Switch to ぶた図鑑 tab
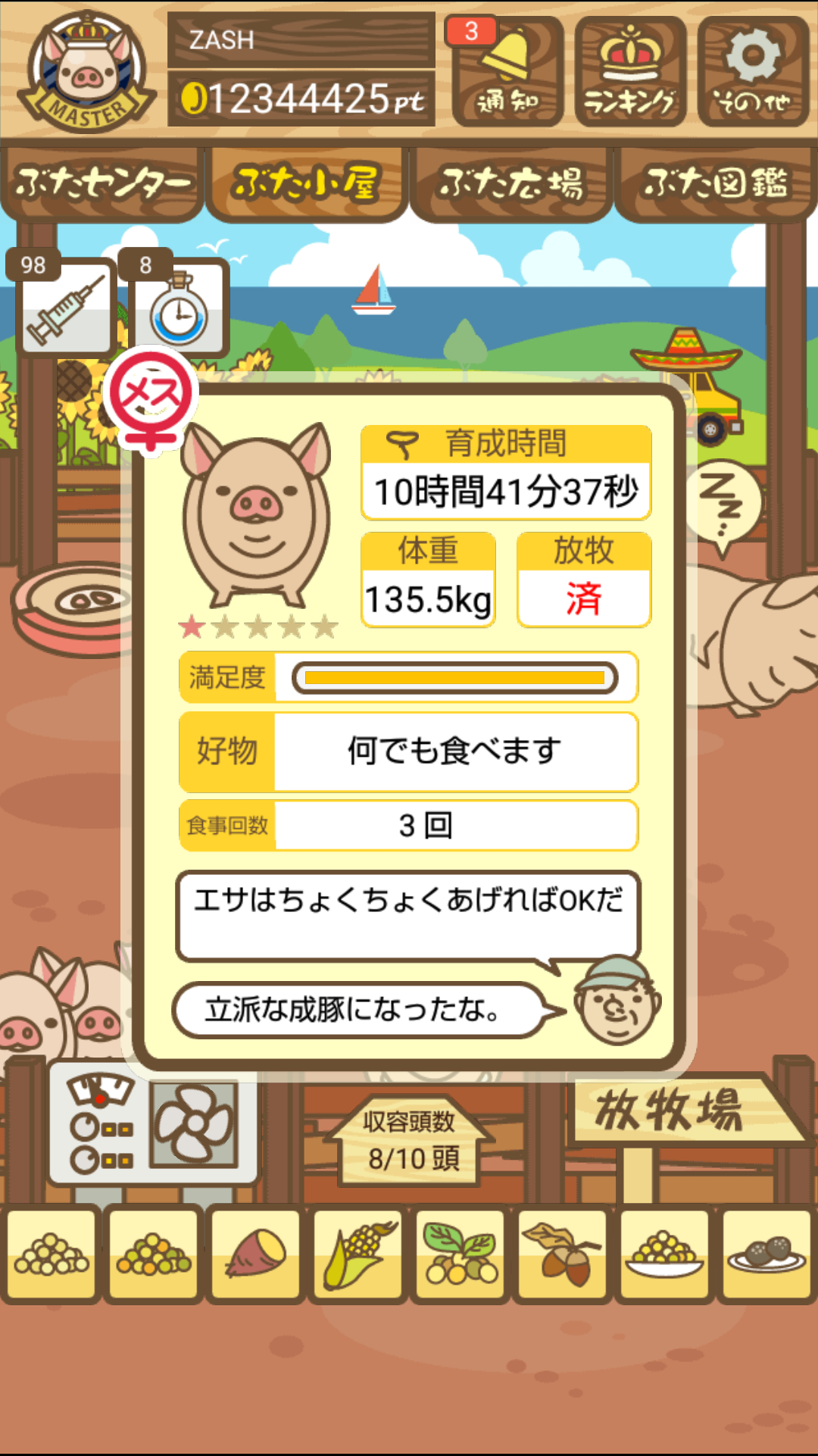 coord(716,183)
